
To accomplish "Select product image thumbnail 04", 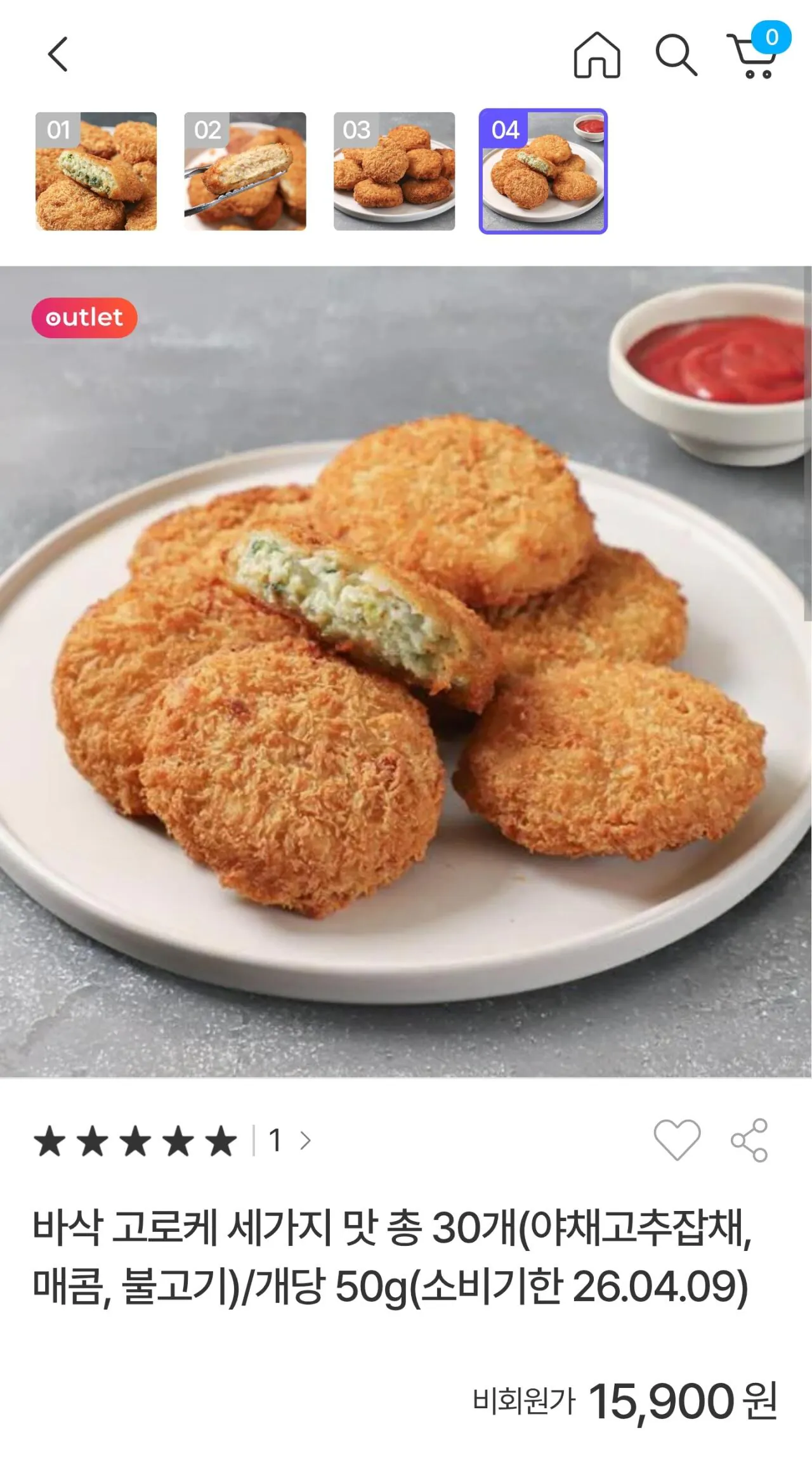I will pos(543,171).
